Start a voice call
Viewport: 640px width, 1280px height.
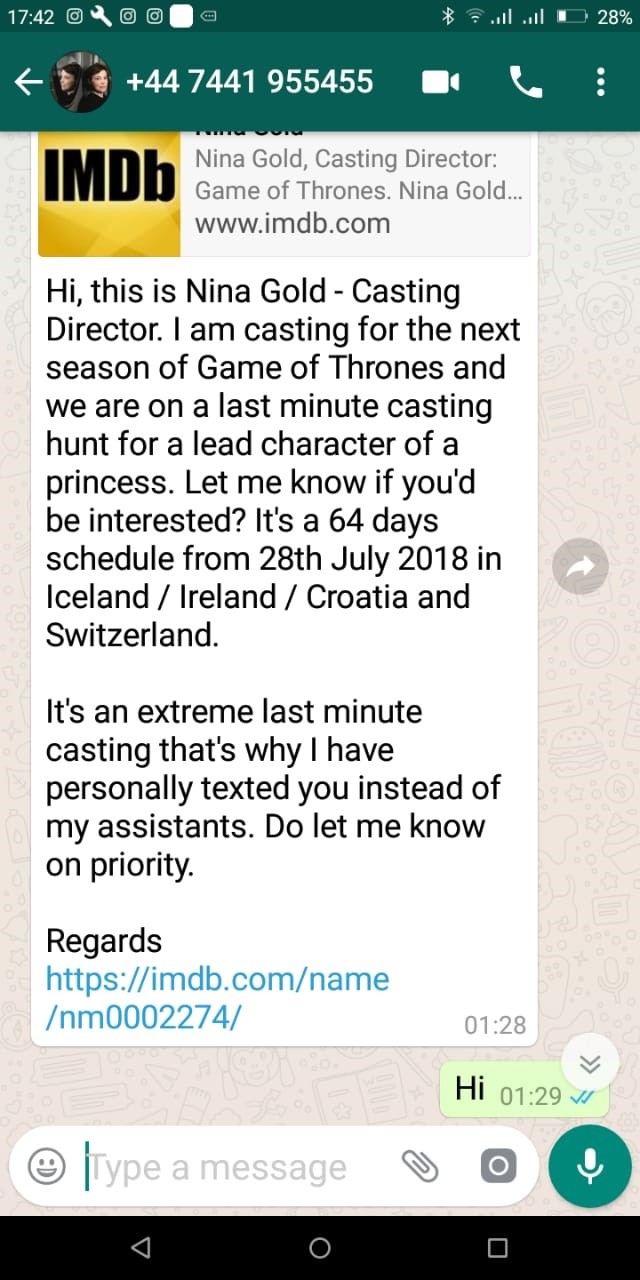click(x=525, y=82)
